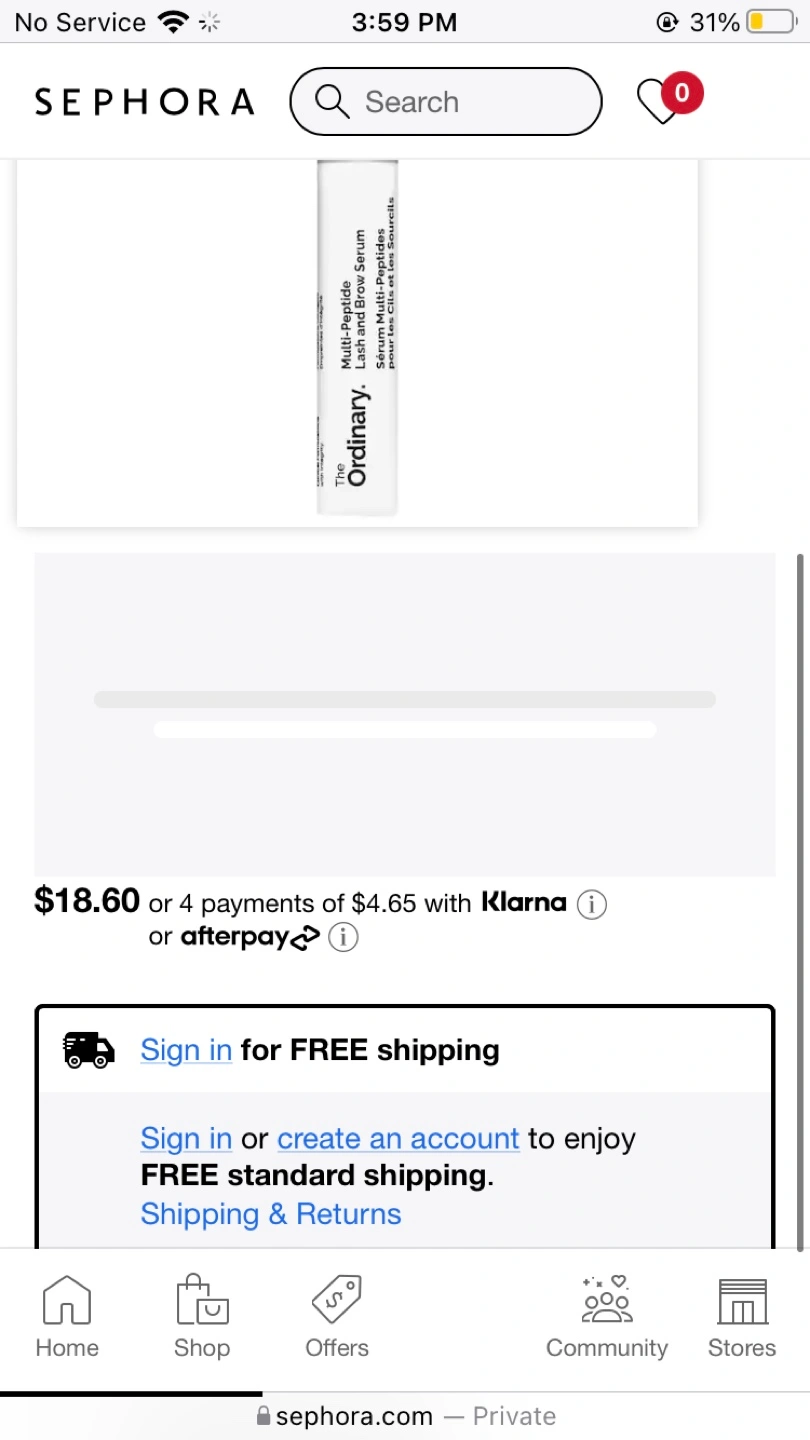Show Klarna payment info
The width and height of the screenshot is (810, 1440).
tap(592, 905)
